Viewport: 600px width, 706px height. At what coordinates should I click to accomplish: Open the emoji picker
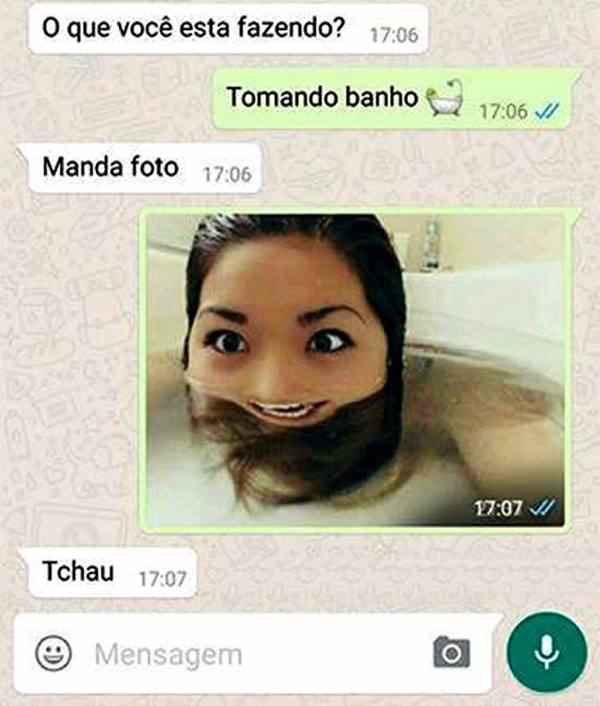pos(53,653)
